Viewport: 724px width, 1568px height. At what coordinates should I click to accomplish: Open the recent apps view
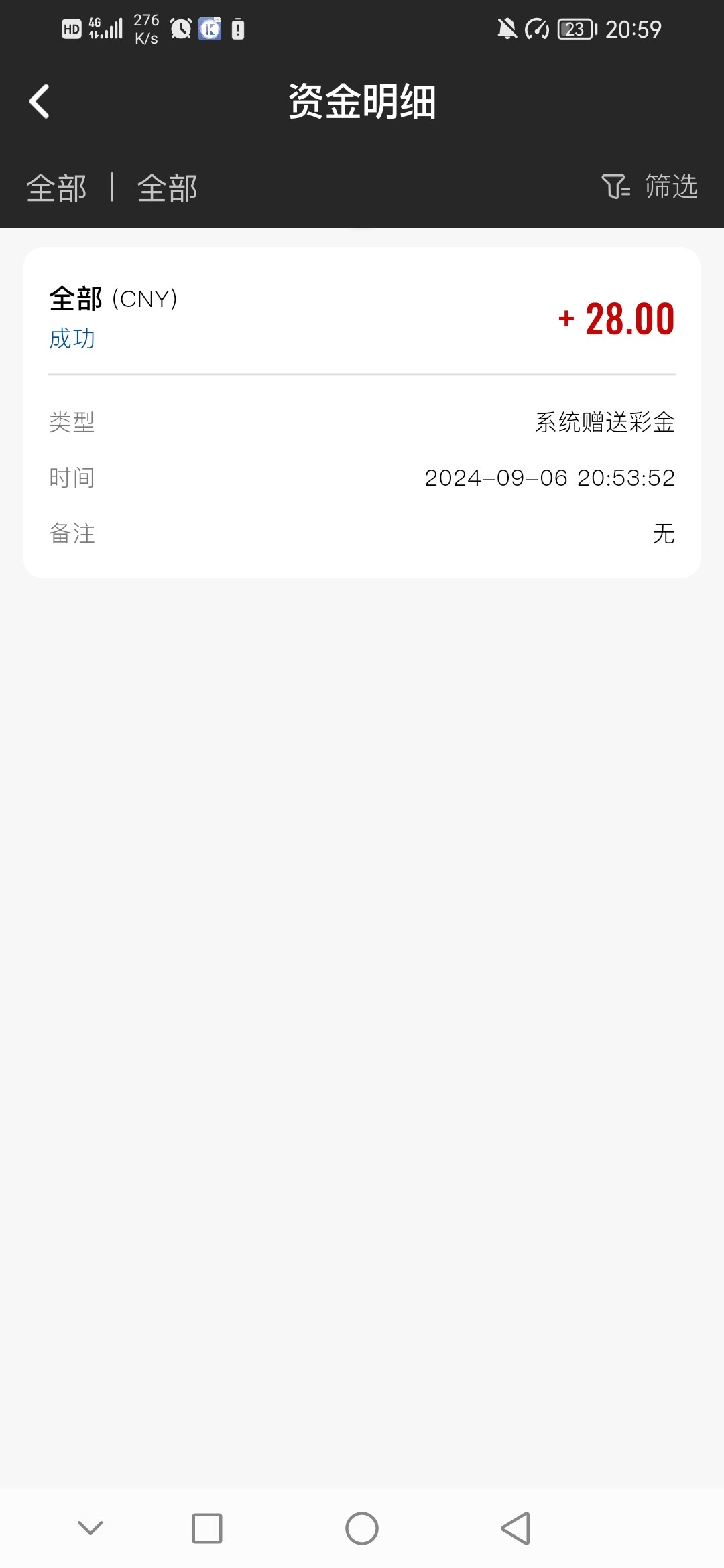pos(207,1528)
